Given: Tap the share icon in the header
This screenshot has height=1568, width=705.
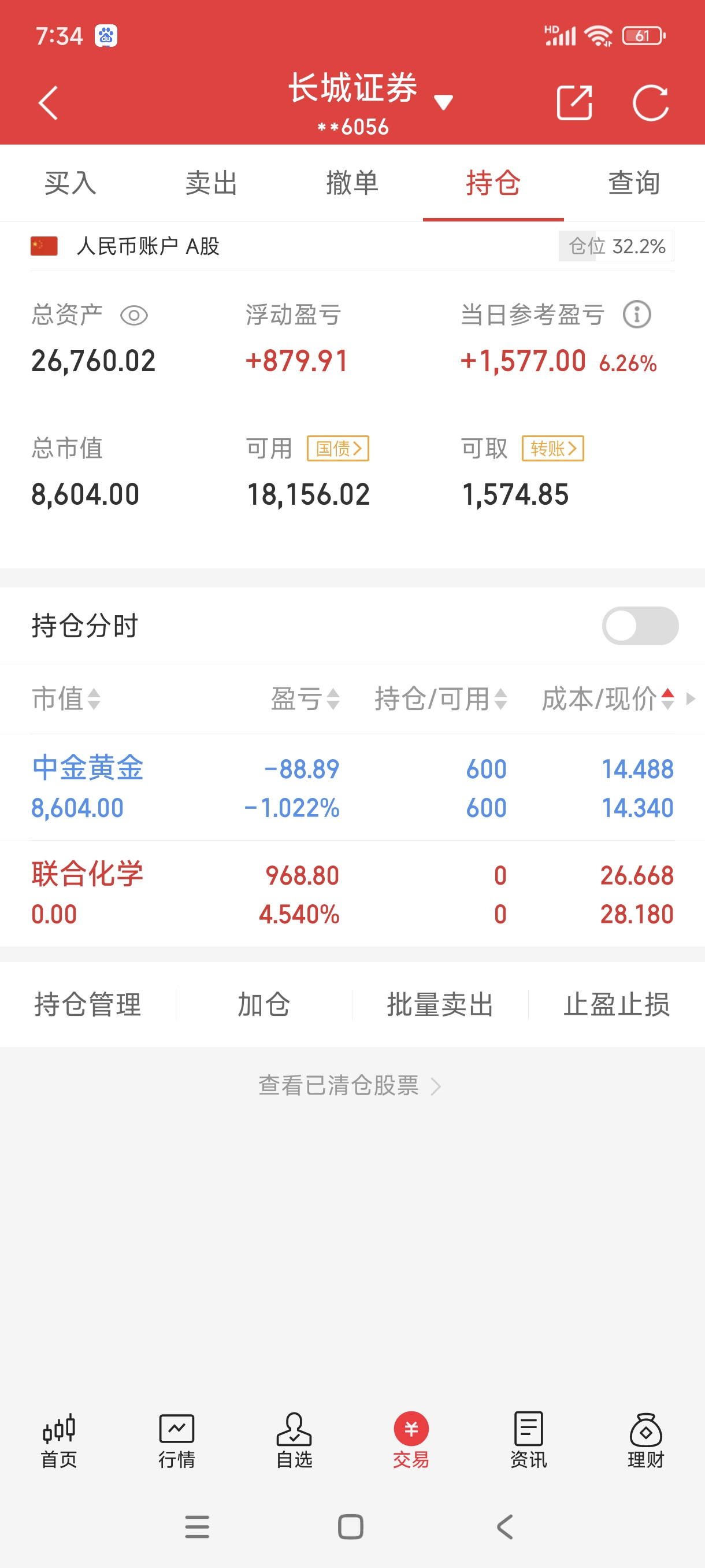Looking at the screenshot, I should [574, 102].
